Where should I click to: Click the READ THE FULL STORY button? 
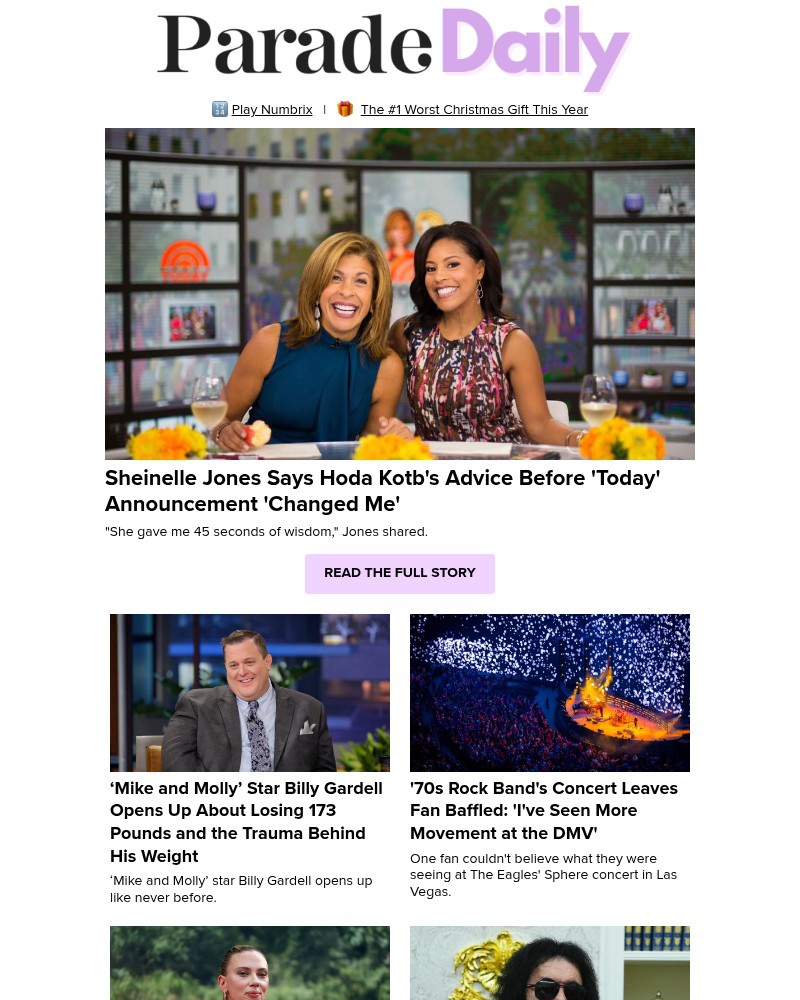click(x=400, y=573)
